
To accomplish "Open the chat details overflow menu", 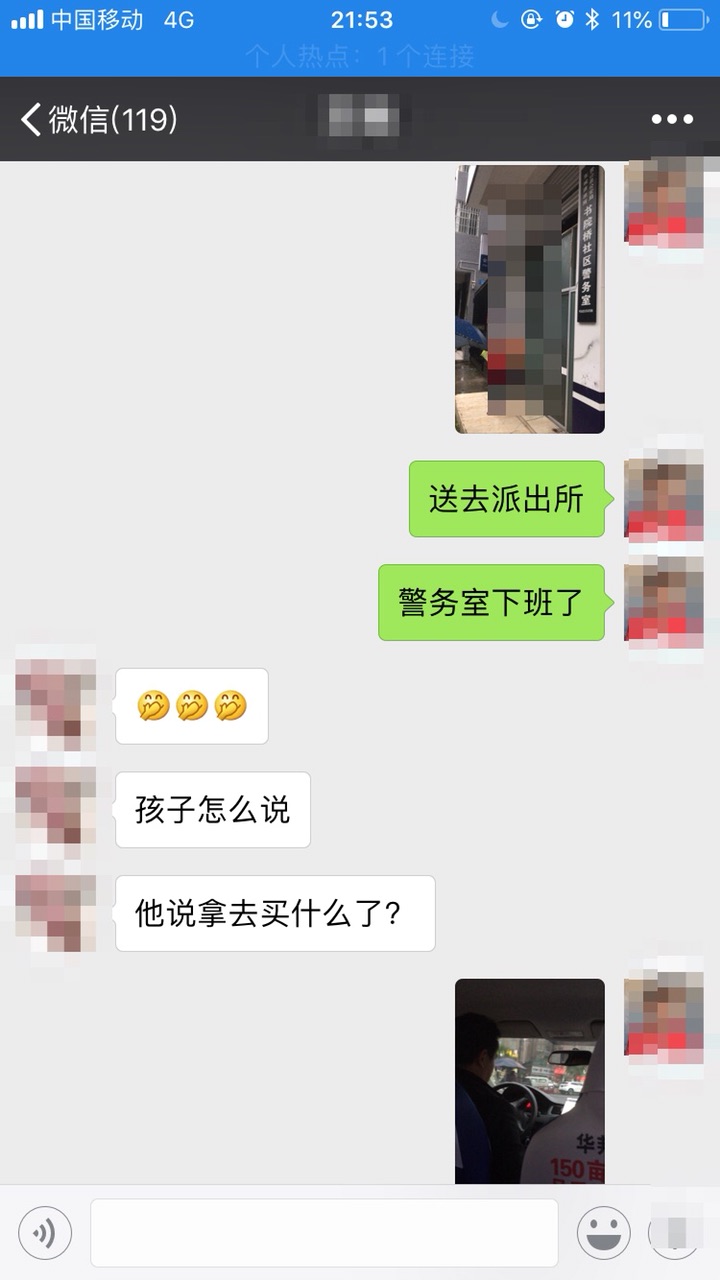I will [672, 120].
